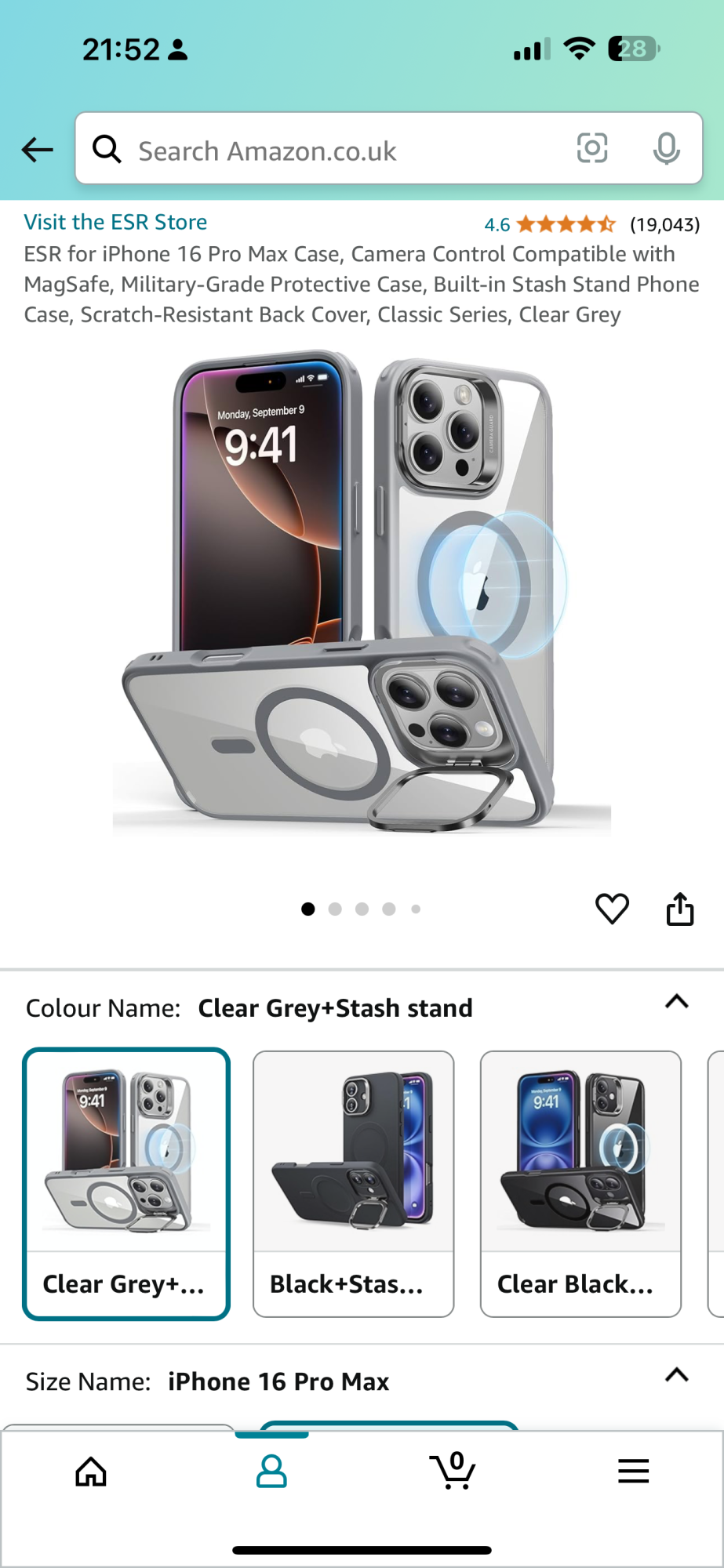
Task: Visit the ESR Store link
Action: (x=115, y=222)
